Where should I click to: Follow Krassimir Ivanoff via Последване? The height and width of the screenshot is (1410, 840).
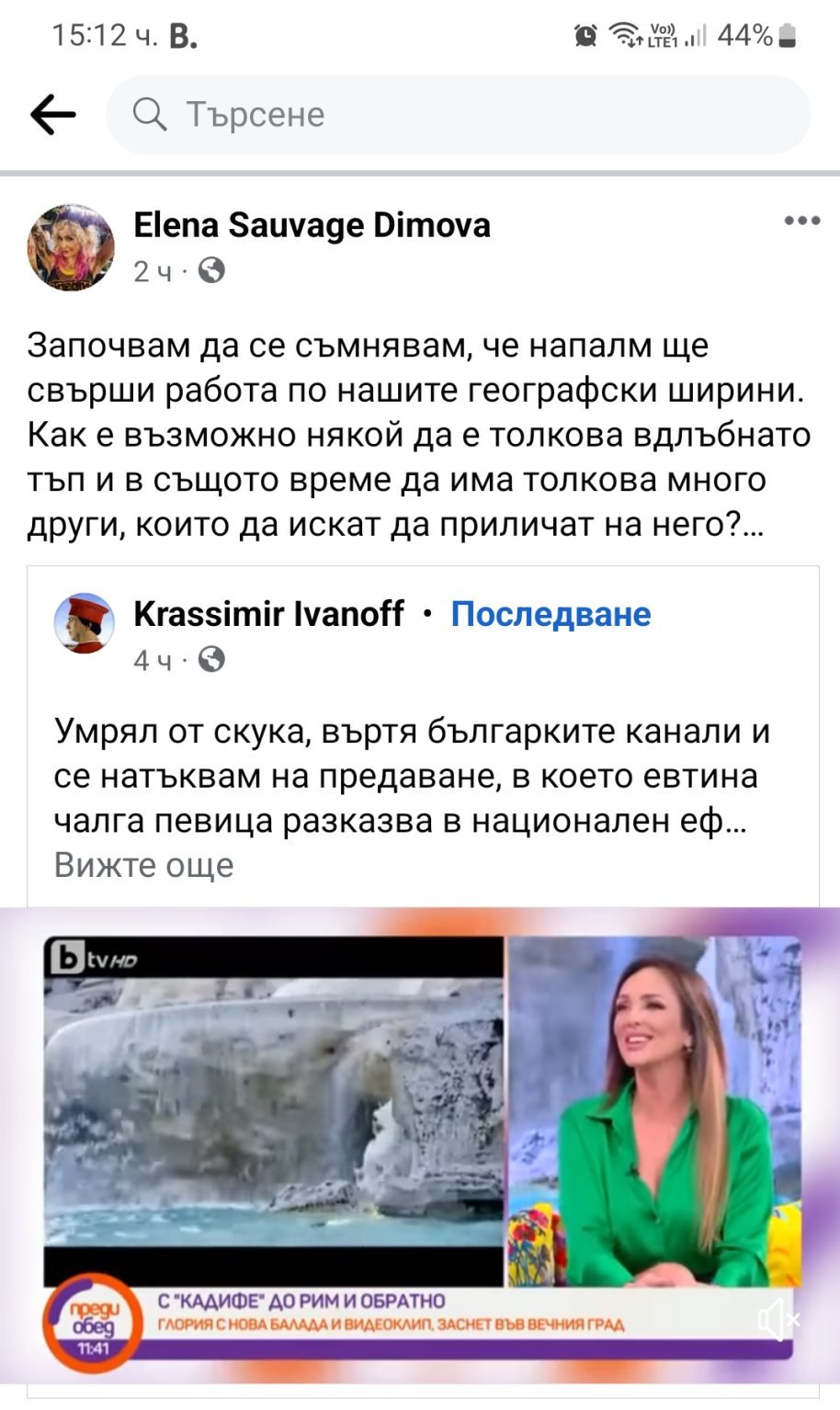coord(550,614)
